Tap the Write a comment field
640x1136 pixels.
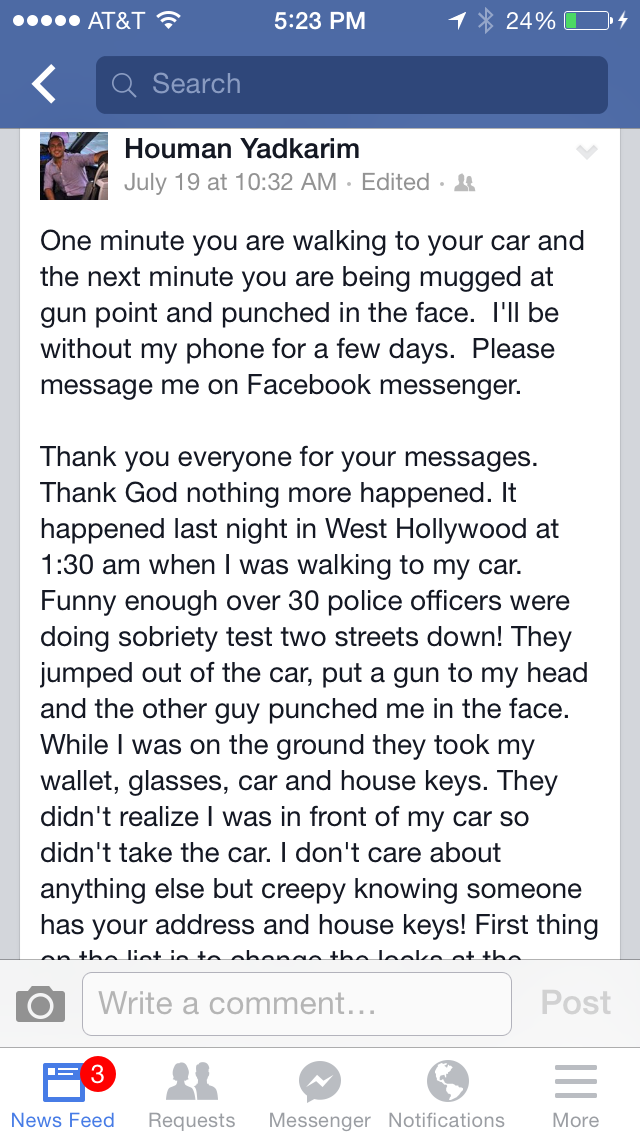[296, 1003]
